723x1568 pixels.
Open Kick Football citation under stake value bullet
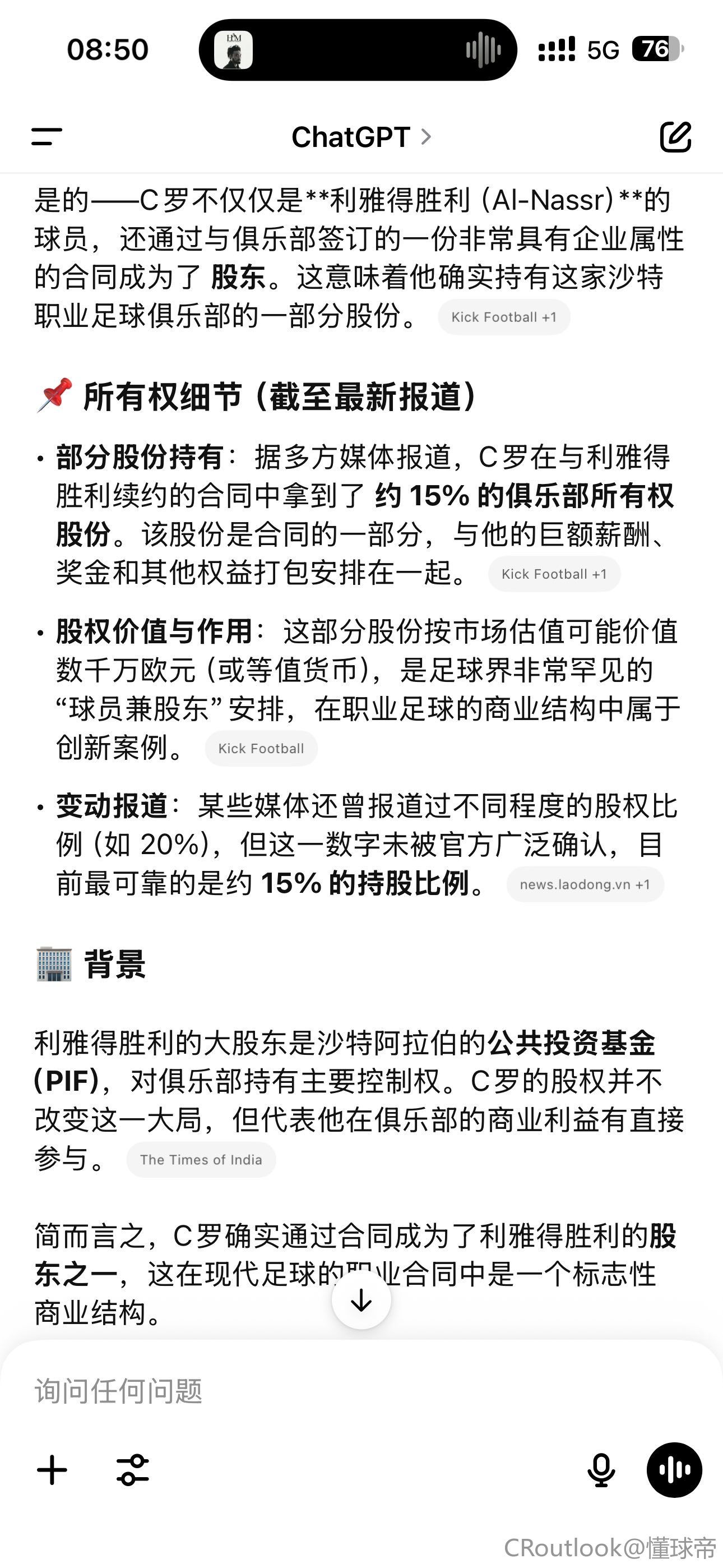click(x=261, y=749)
